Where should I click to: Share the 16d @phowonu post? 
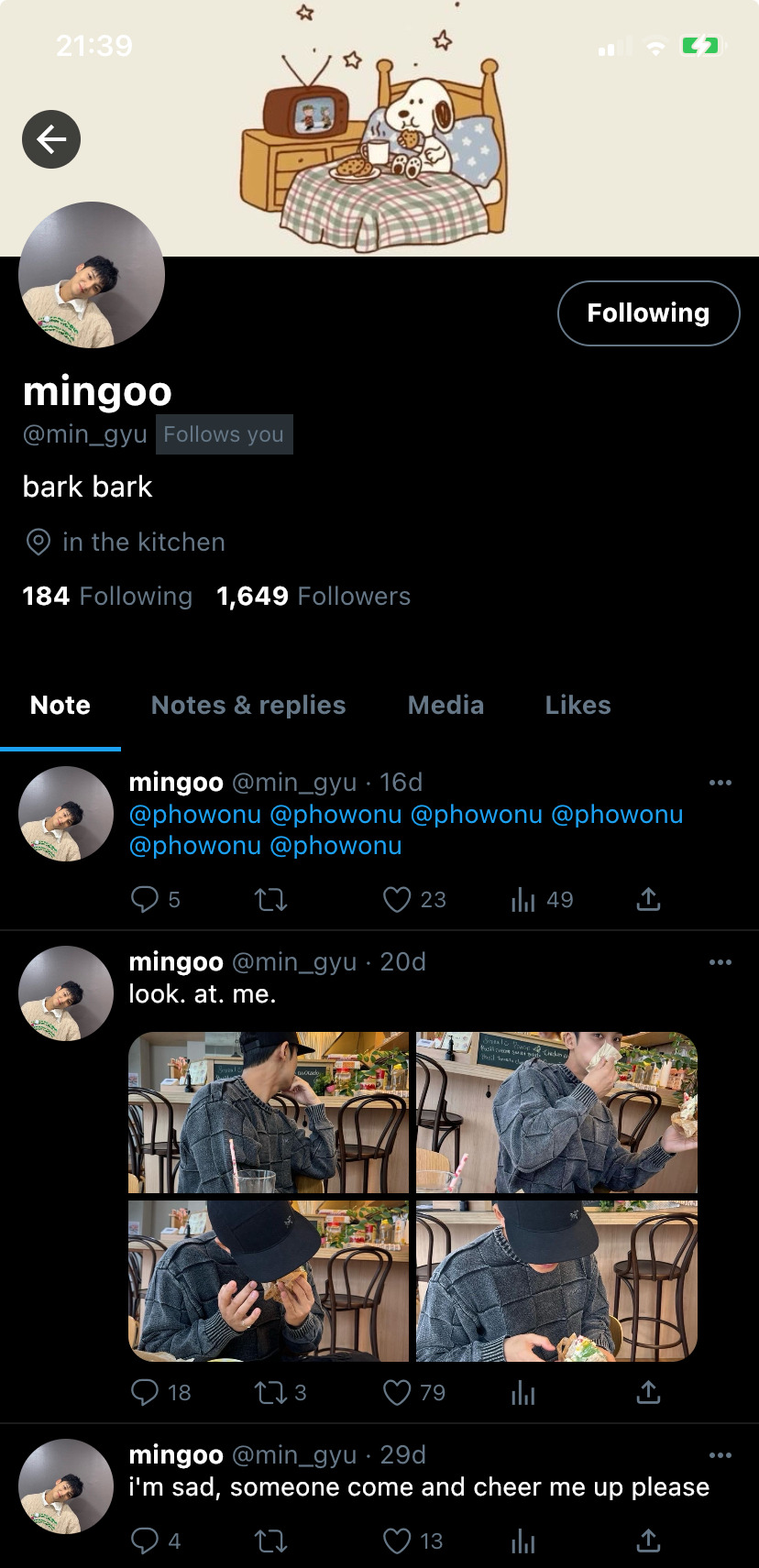[648, 900]
